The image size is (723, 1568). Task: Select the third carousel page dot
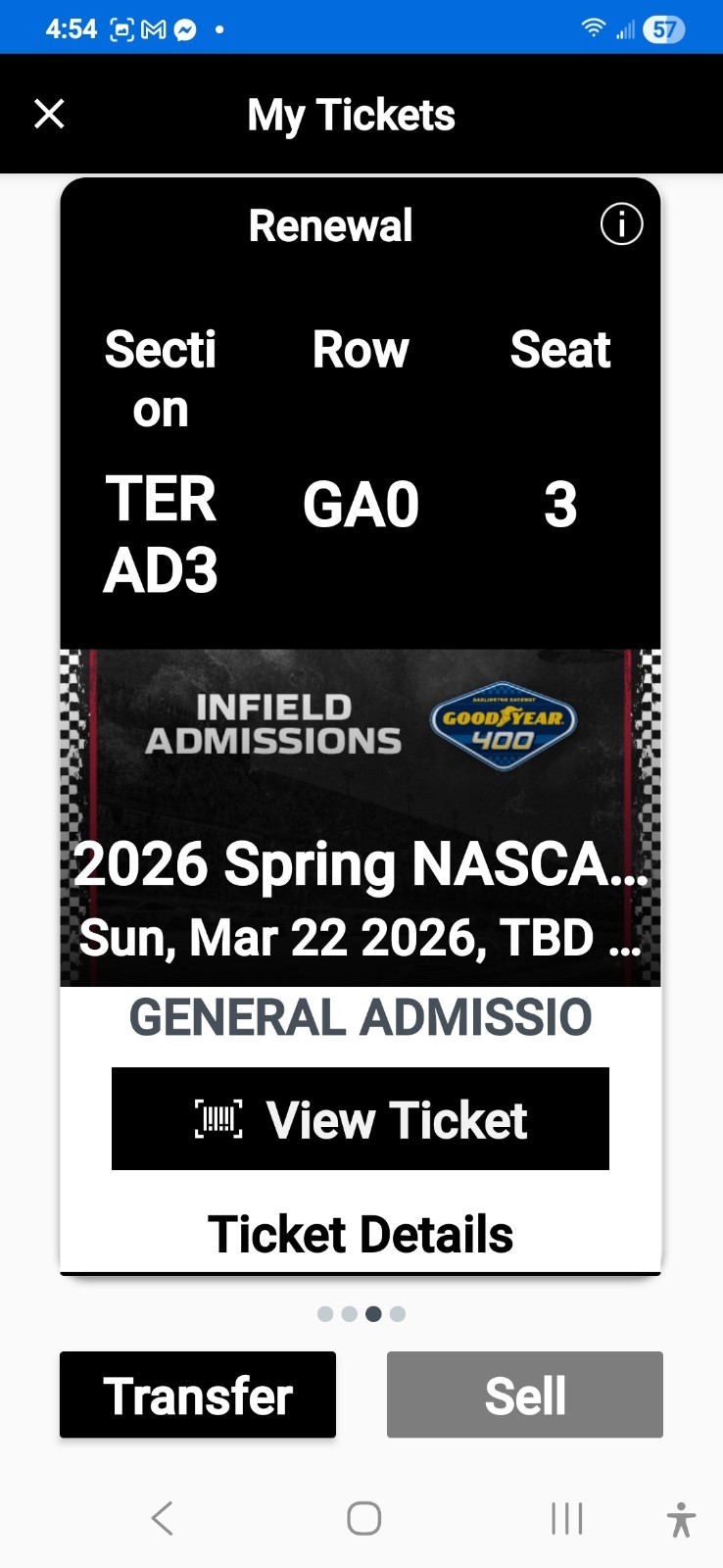[x=373, y=1313]
